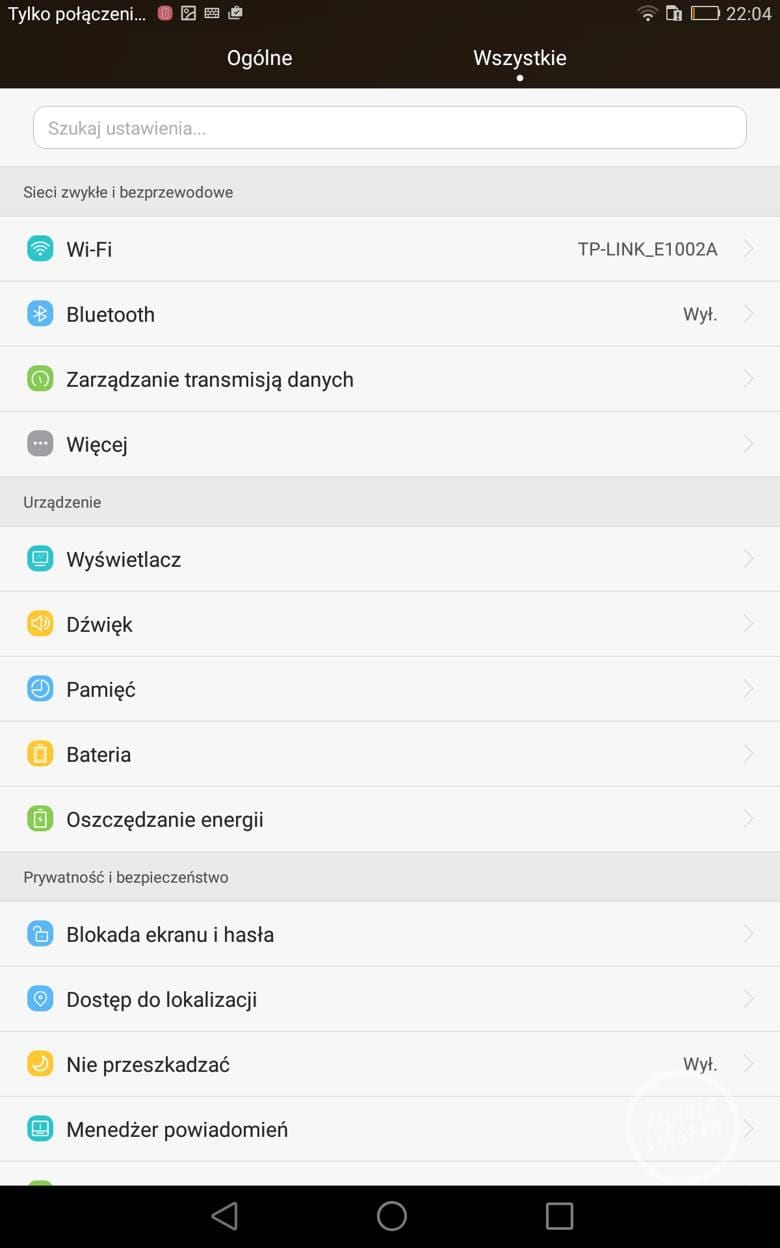Select the Wszystkie tab
The width and height of the screenshot is (780, 1248).
coord(519,58)
